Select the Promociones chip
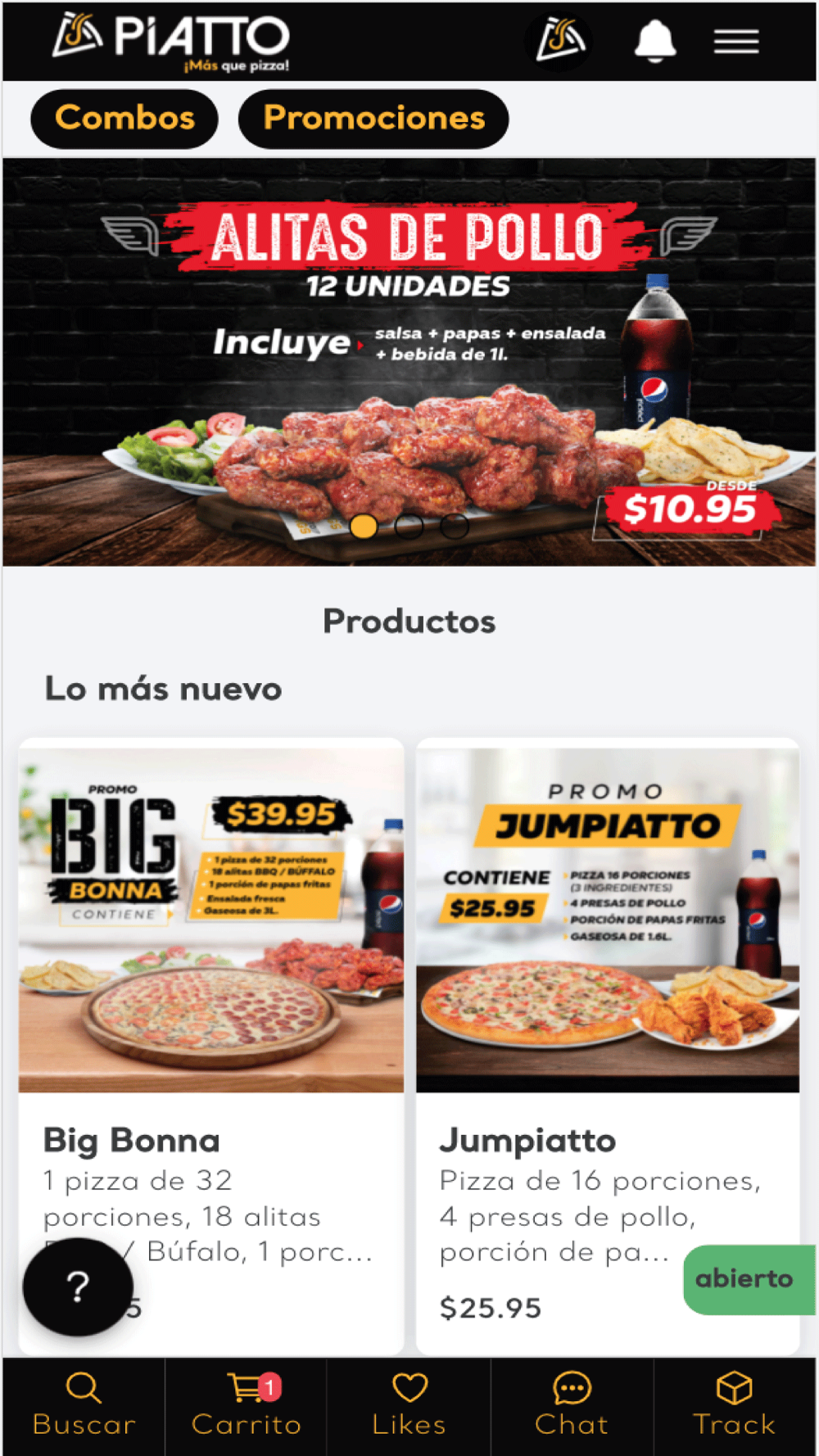Screen dimensions: 819x1456 pos(373,119)
